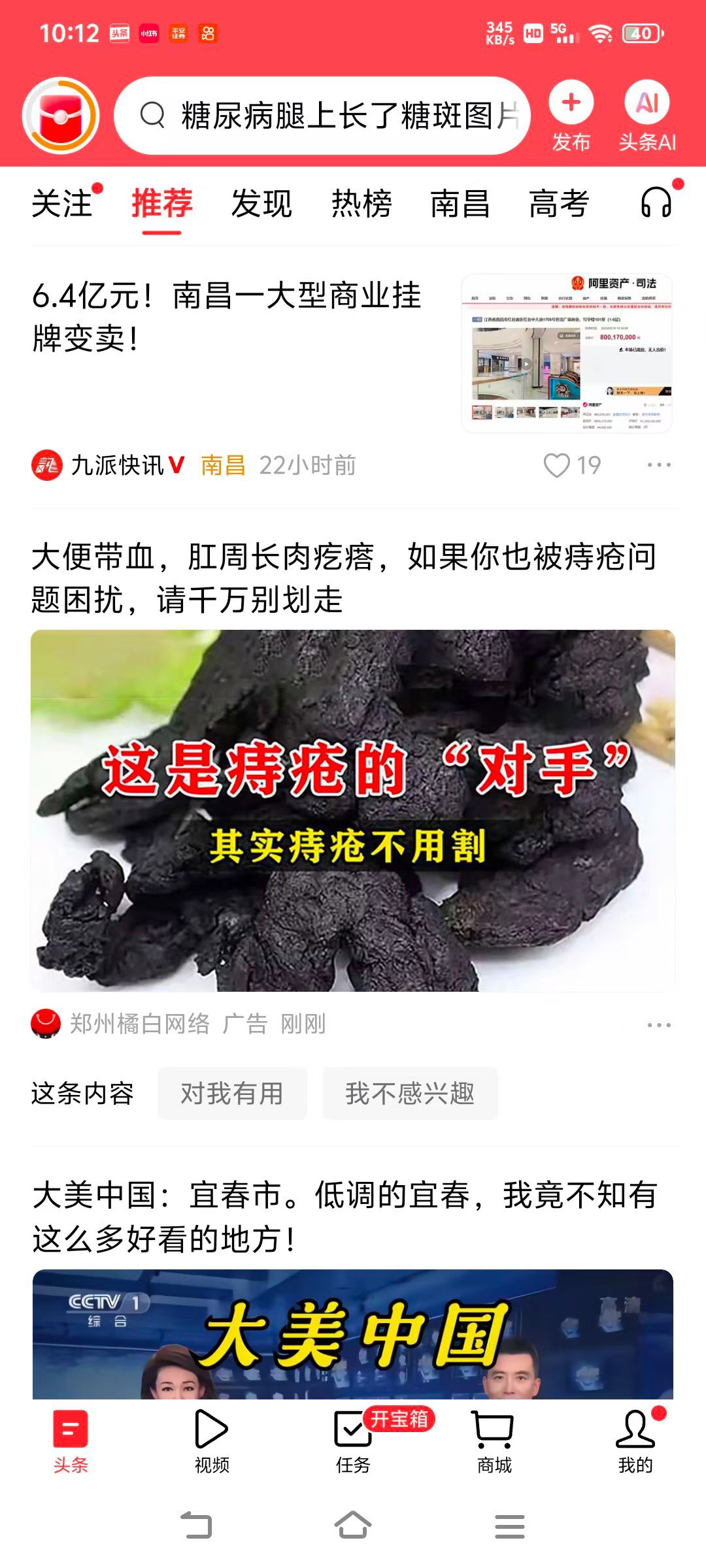This screenshot has width=706, height=1568.
Task: Select 我不感兴趣 for this content
Action: click(x=410, y=1094)
